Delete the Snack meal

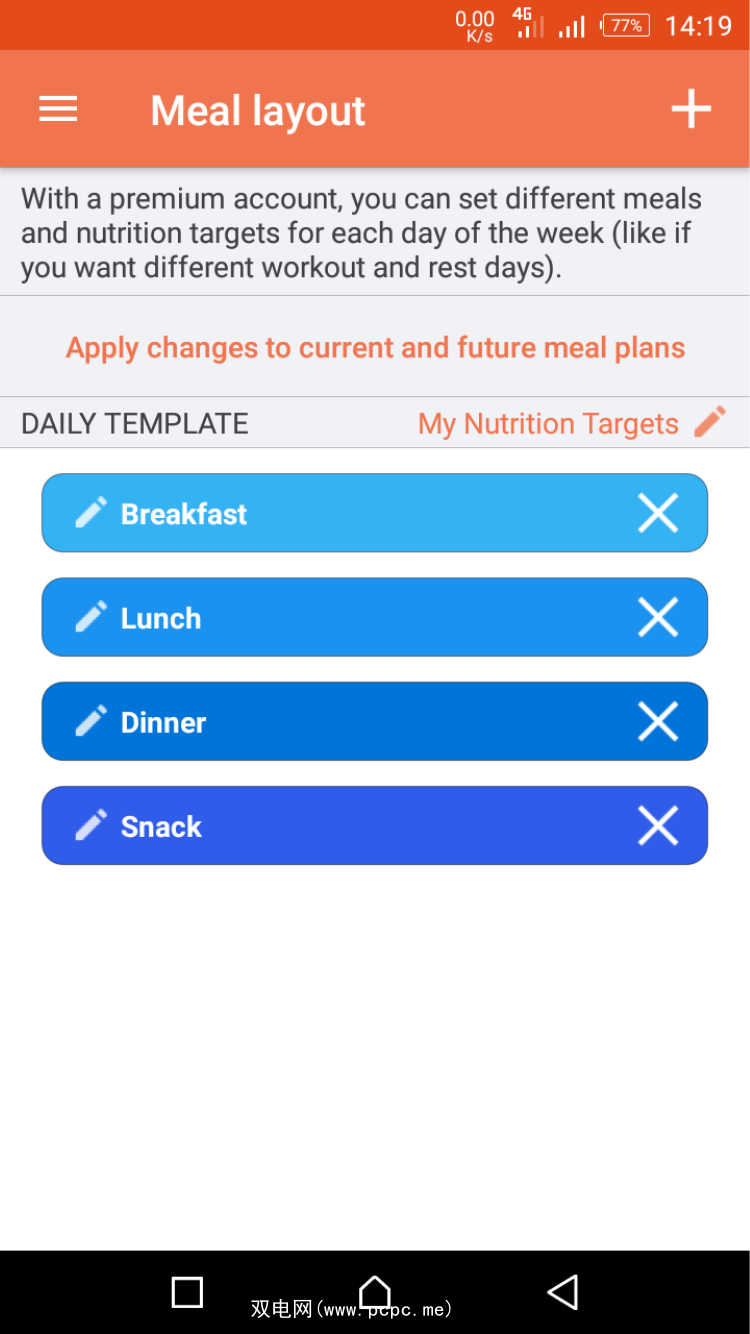click(658, 826)
